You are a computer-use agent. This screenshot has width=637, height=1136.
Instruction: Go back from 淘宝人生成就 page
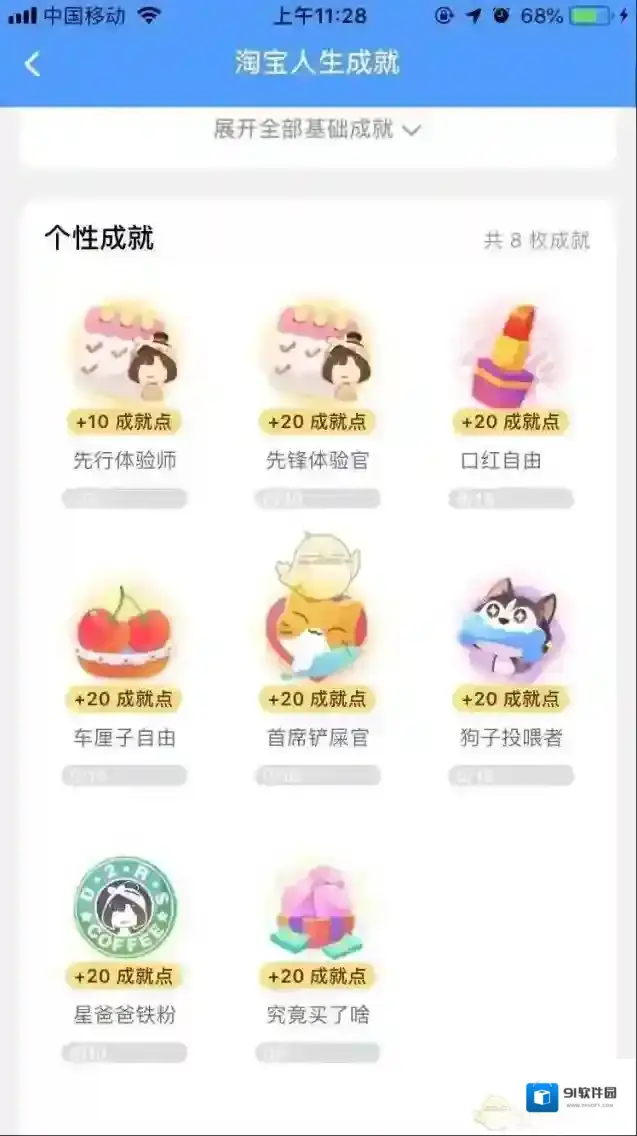point(33,64)
